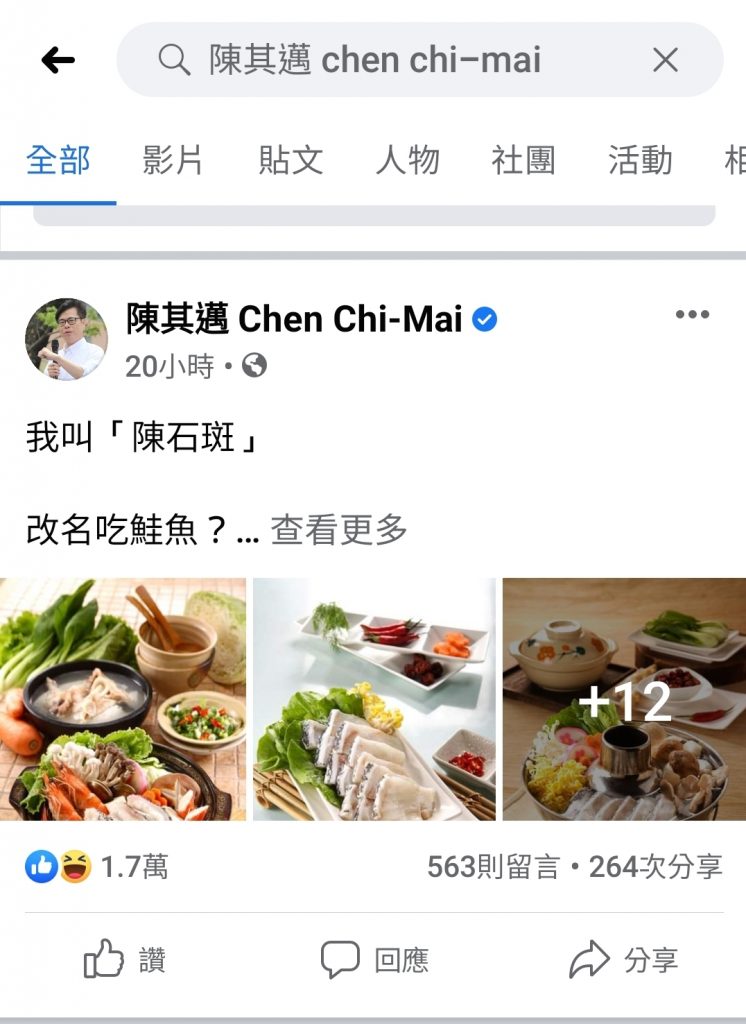Image resolution: width=746 pixels, height=1024 pixels.
Task: Switch to the 貼文 tab
Action: (x=290, y=160)
